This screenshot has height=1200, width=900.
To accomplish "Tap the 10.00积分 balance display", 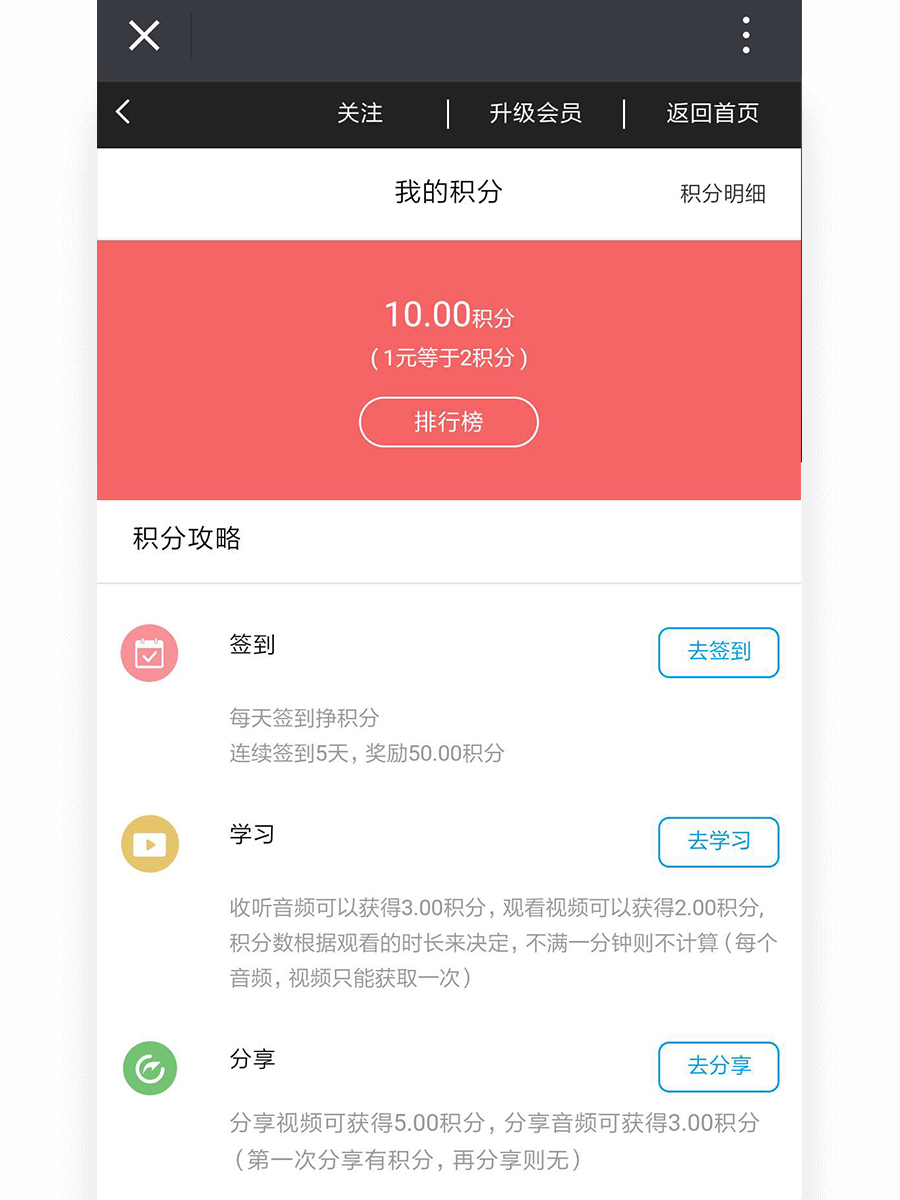I will click(x=448, y=315).
